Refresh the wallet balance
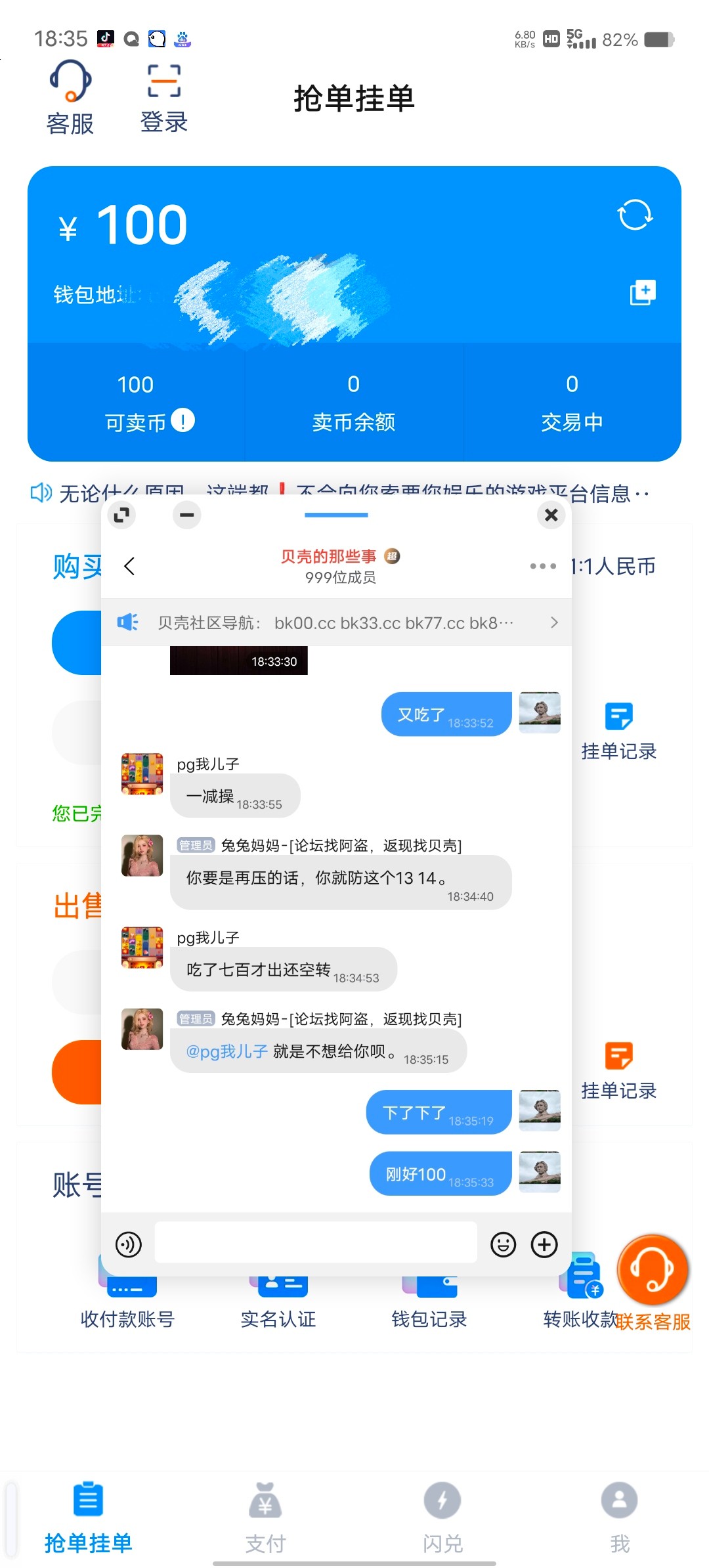Viewport: 709px width, 1568px height. (635, 215)
